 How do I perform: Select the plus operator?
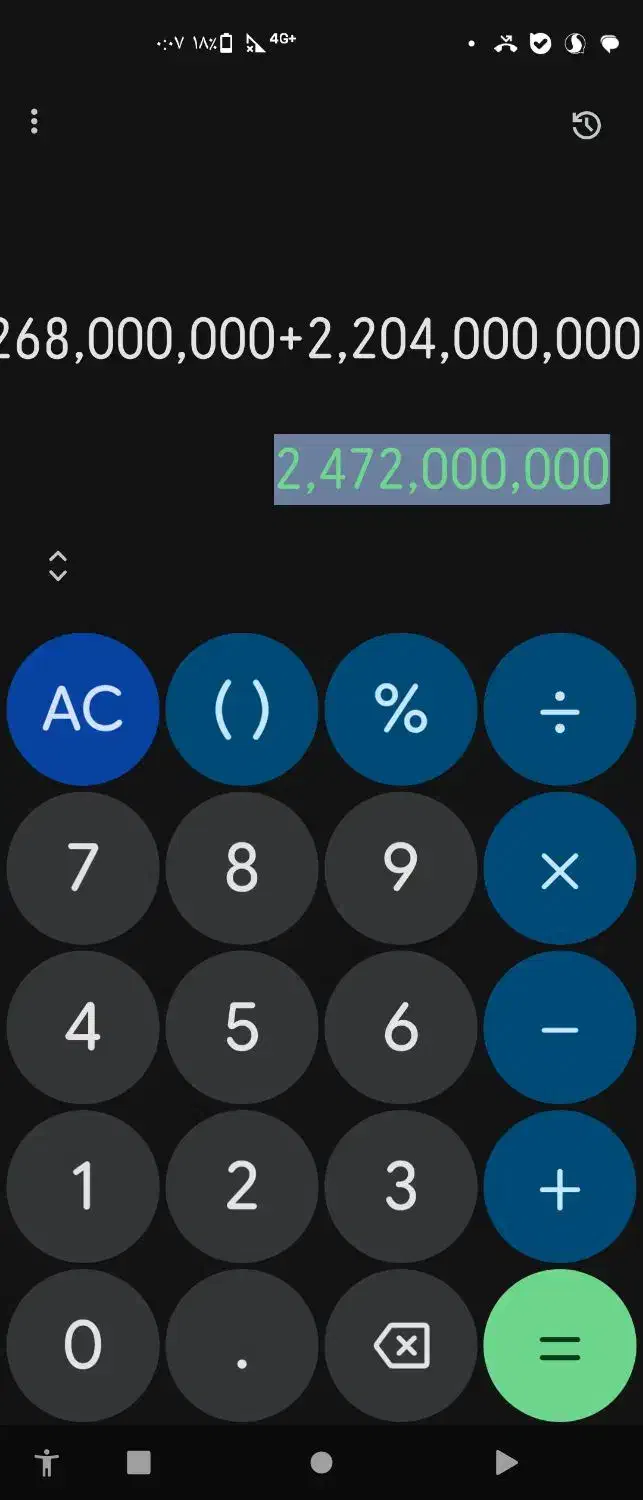click(x=560, y=1187)
